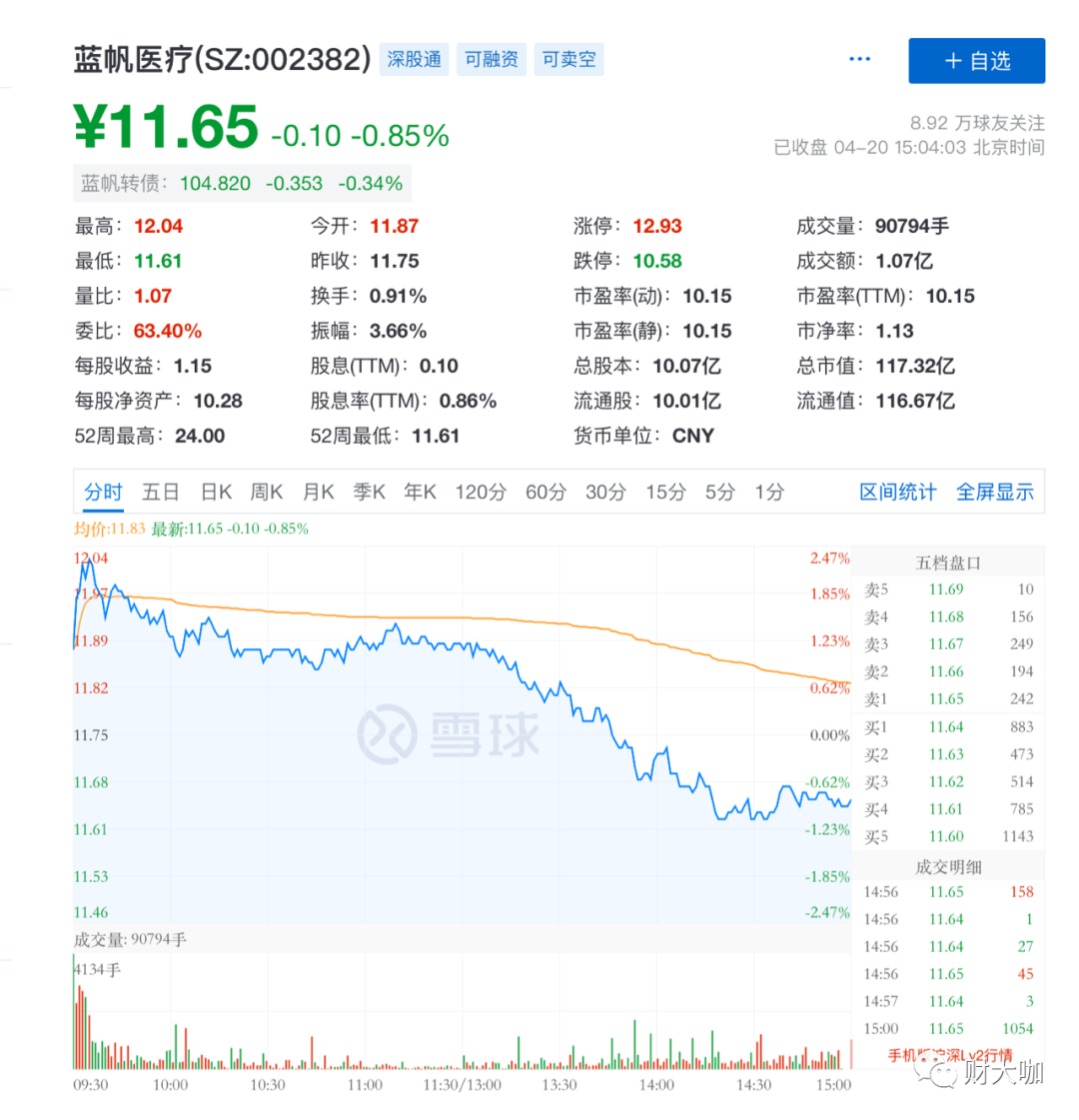Select the 15分 chart interval
Screen dimensions: 1079x1120
click(x=664, y=493)
